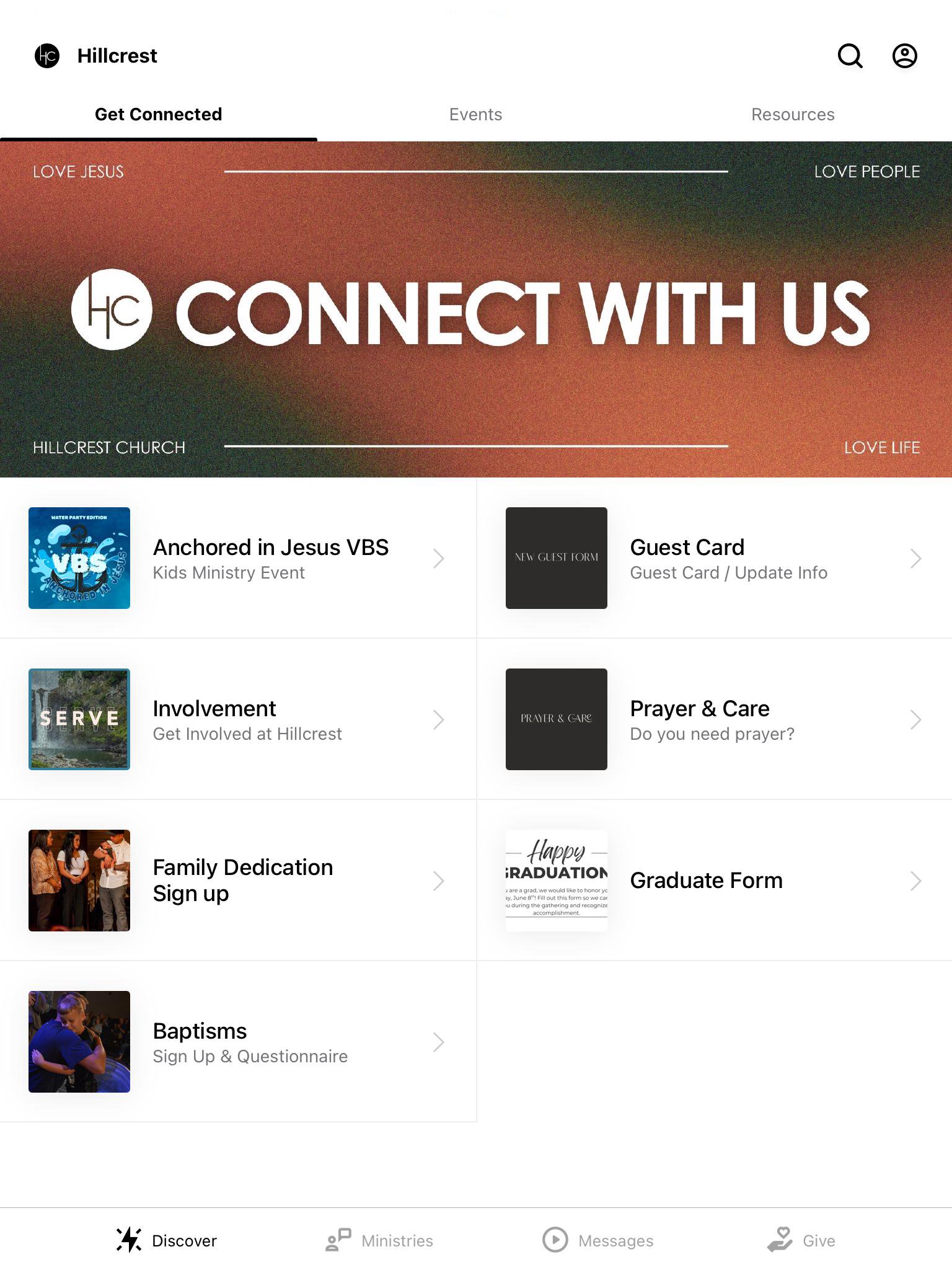Go to the Ministries tab
The image size is (952, 1270).
379,1240
